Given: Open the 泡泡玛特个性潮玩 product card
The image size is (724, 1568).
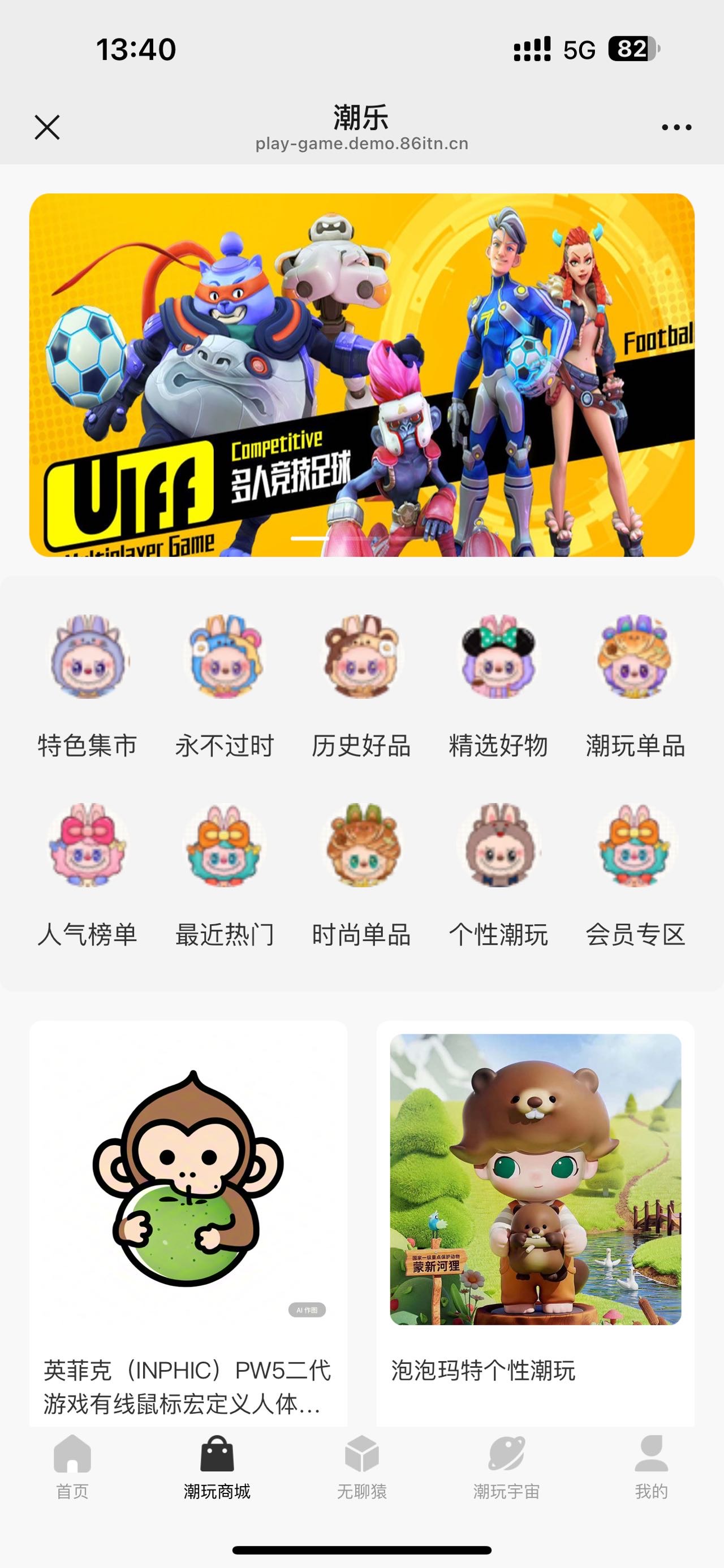Looking at the screenshot, I should pos(535,1223).
